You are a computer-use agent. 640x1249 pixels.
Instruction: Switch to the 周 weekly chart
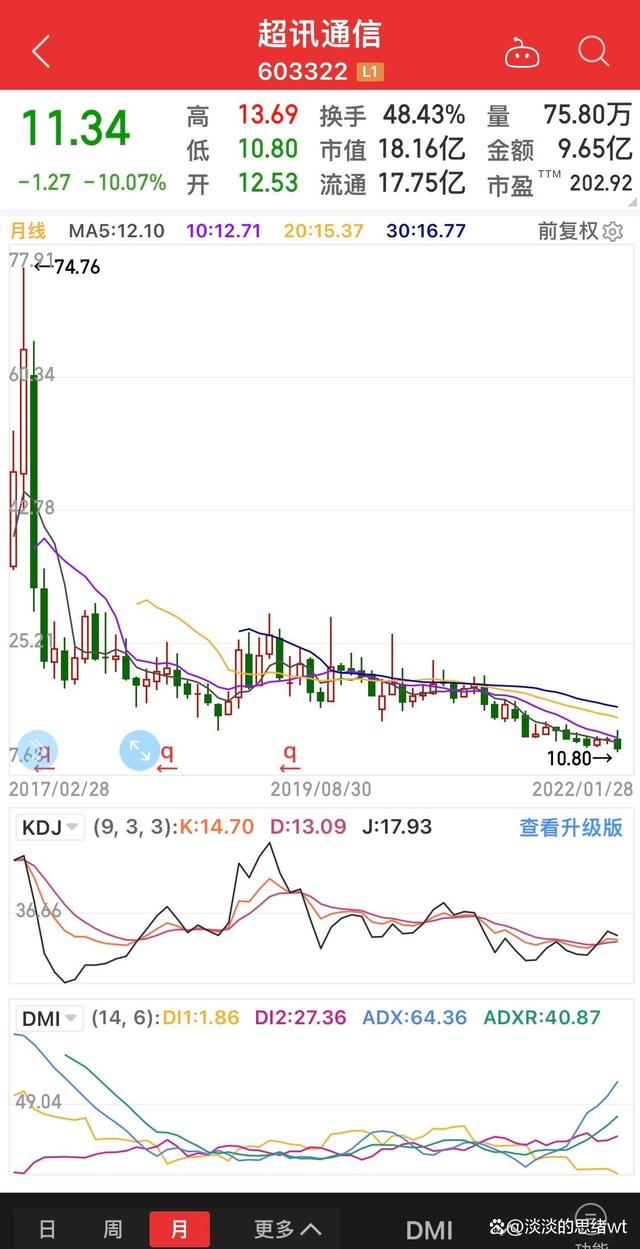pyautogui.click(x=113, y=1229)
